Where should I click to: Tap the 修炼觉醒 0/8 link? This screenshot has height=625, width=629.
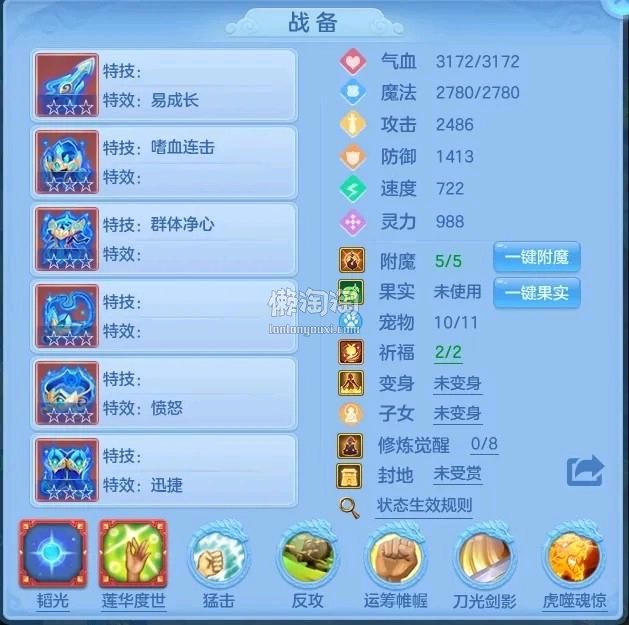(484, 444)
